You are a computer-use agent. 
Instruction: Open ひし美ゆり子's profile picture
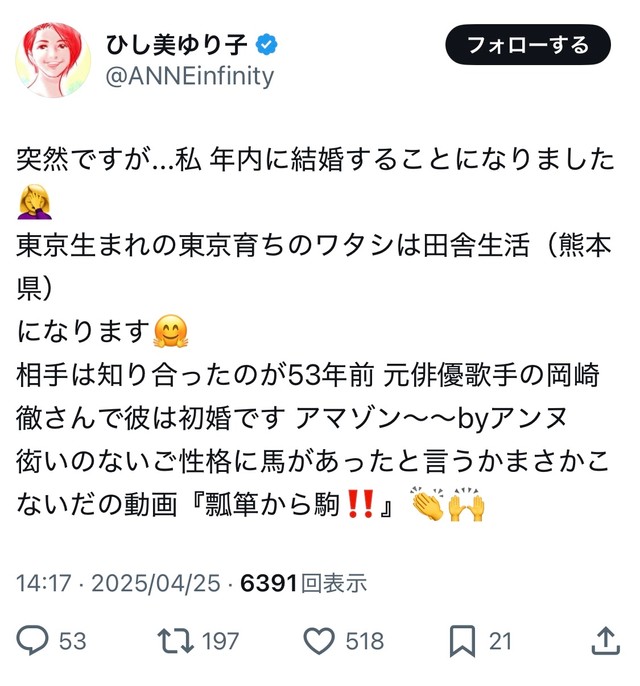pos(53,59)
